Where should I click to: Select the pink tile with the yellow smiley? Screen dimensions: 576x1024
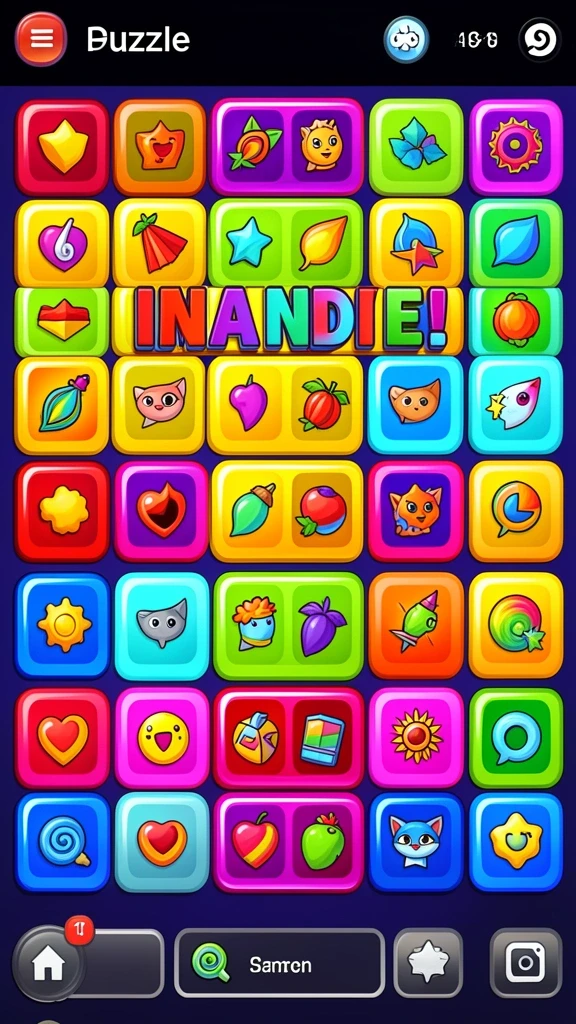[162, 738]
